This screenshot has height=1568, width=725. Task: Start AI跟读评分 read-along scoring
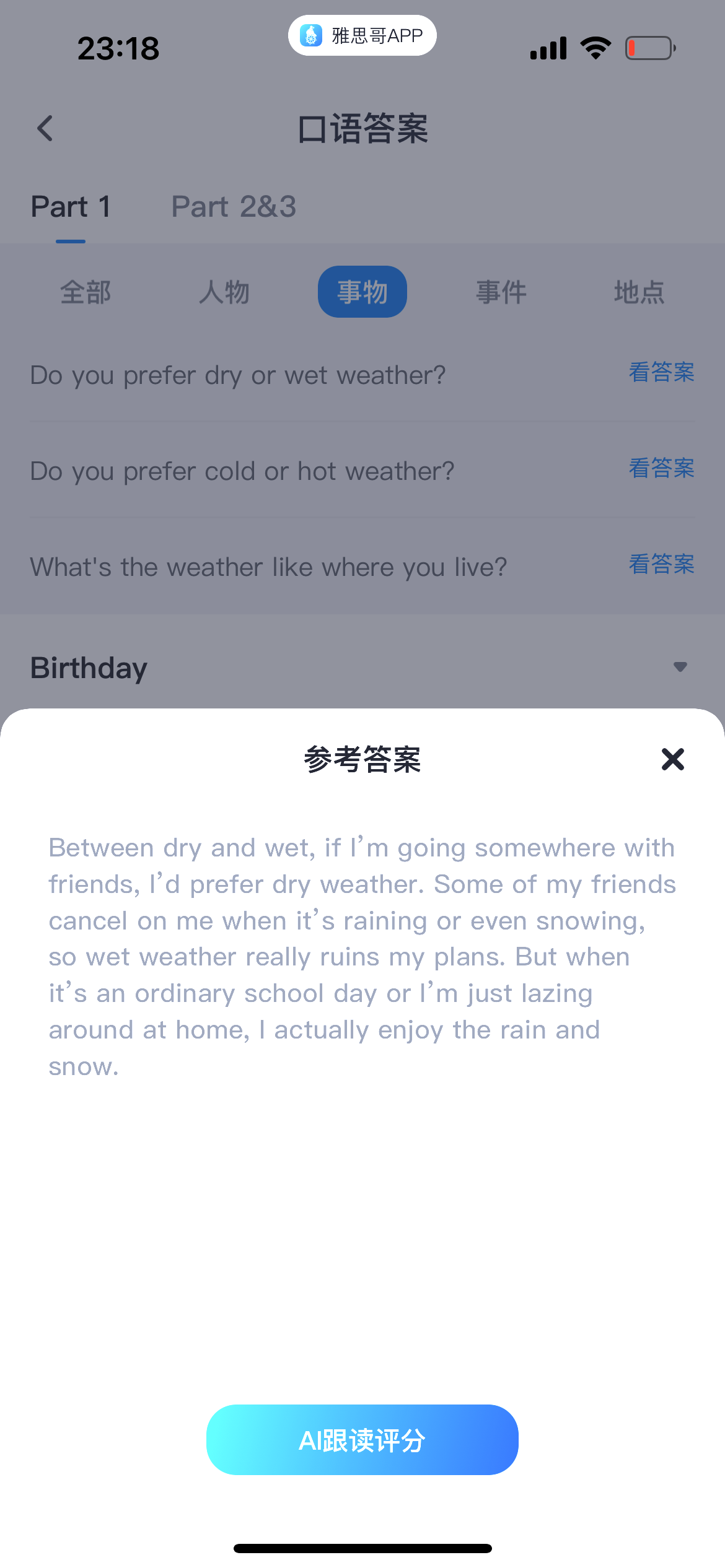click(362, 1440)
